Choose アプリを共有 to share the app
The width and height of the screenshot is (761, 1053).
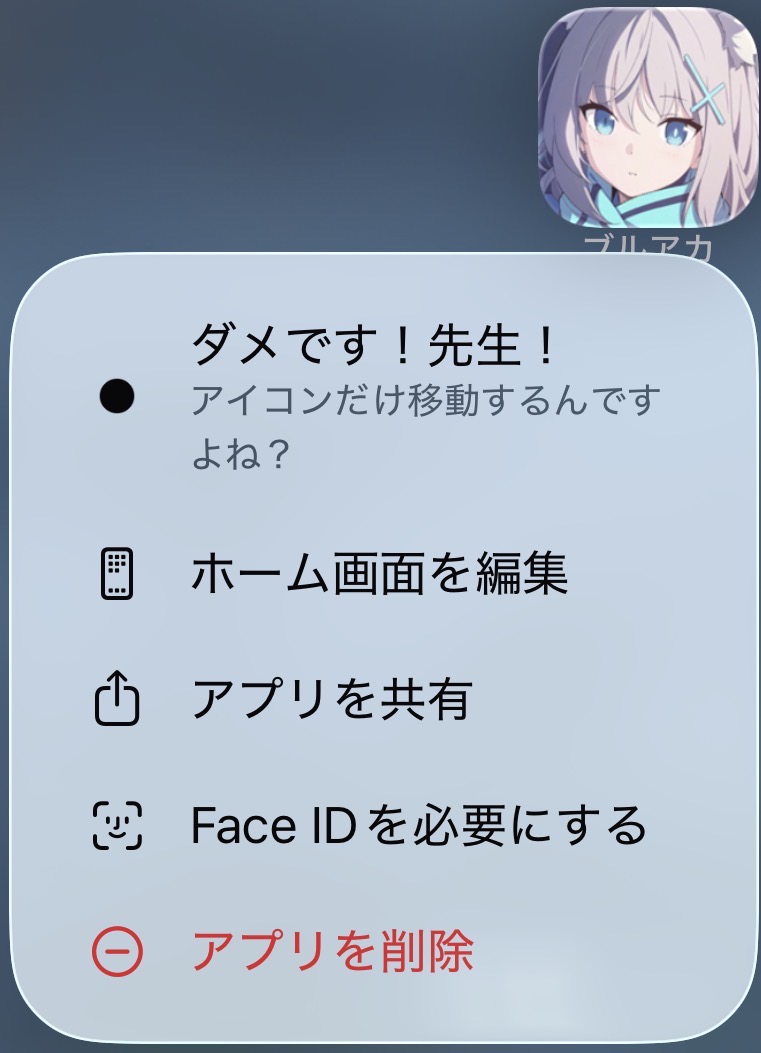click(331, 701)
